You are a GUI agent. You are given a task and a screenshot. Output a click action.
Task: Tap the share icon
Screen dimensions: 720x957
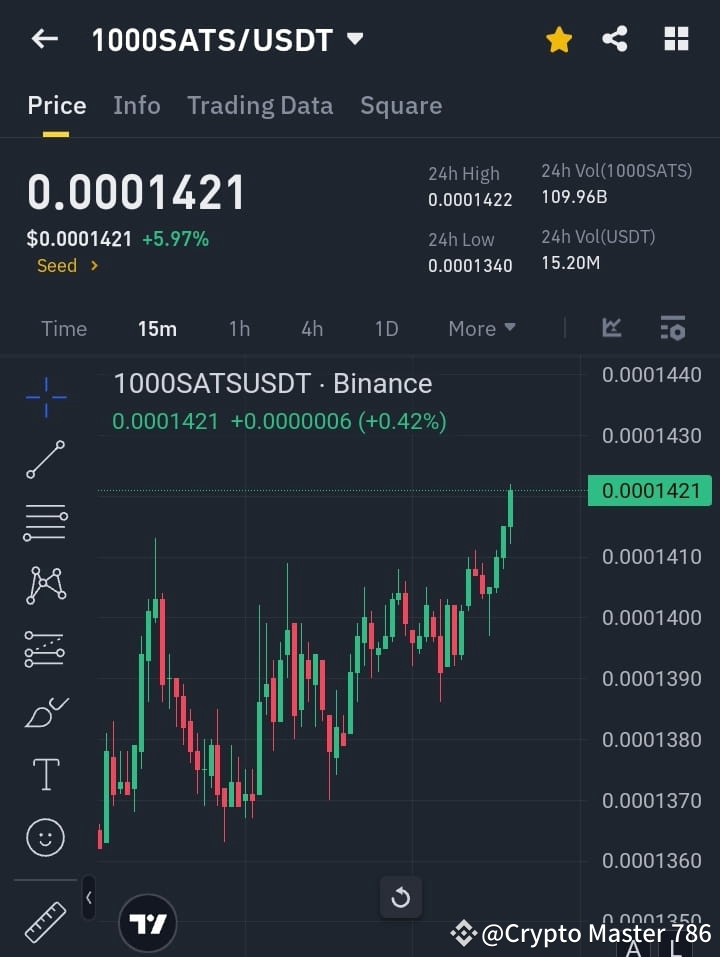click(x=616, y=39)
